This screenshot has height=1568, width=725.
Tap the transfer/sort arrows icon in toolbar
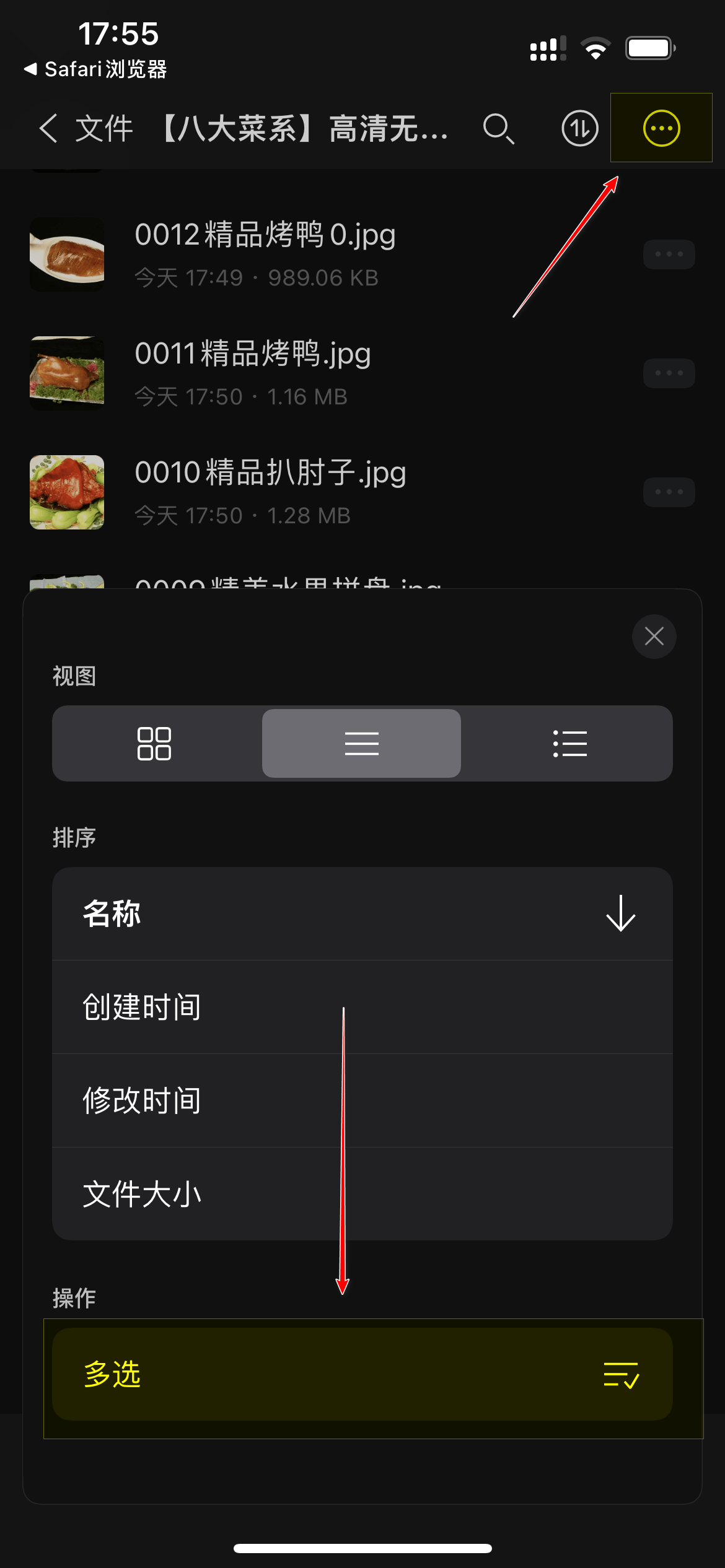click(x=579, y=129)
